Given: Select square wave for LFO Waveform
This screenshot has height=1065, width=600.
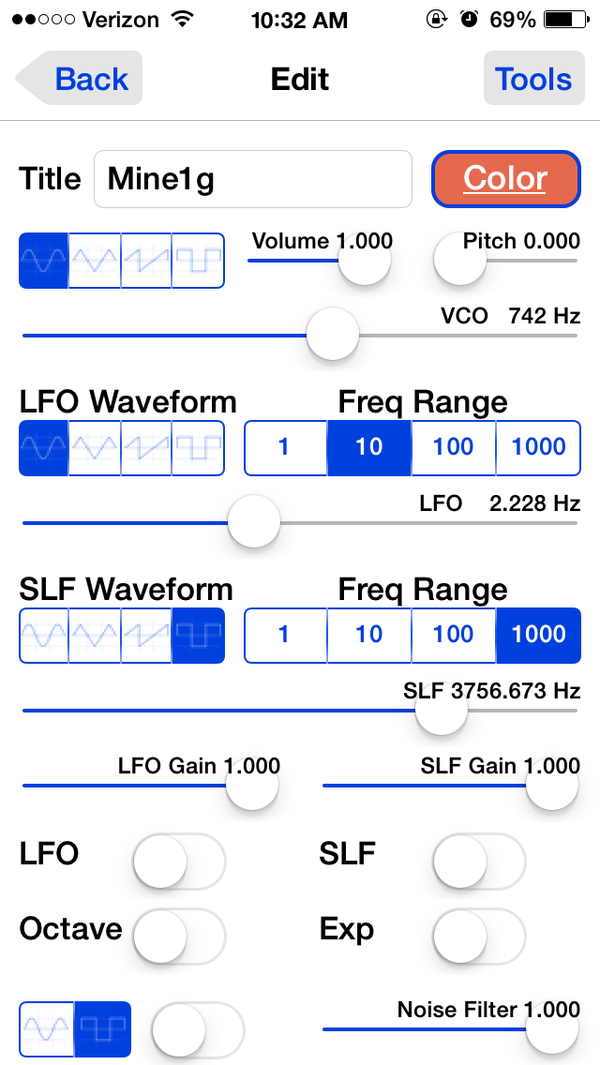Looking at the screenshot, I should point(198,448).
